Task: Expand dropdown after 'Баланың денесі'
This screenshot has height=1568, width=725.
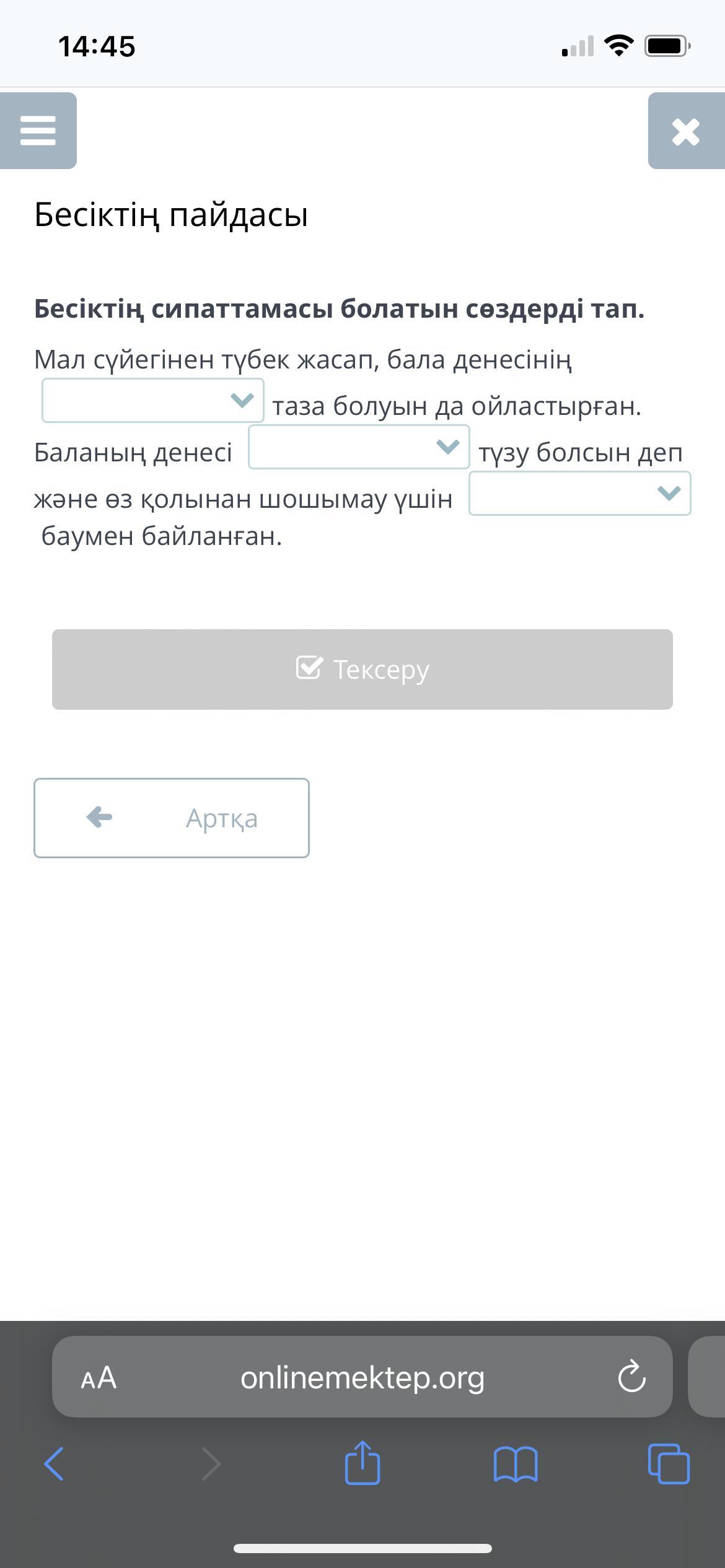Action: click(x=359, y=447)
